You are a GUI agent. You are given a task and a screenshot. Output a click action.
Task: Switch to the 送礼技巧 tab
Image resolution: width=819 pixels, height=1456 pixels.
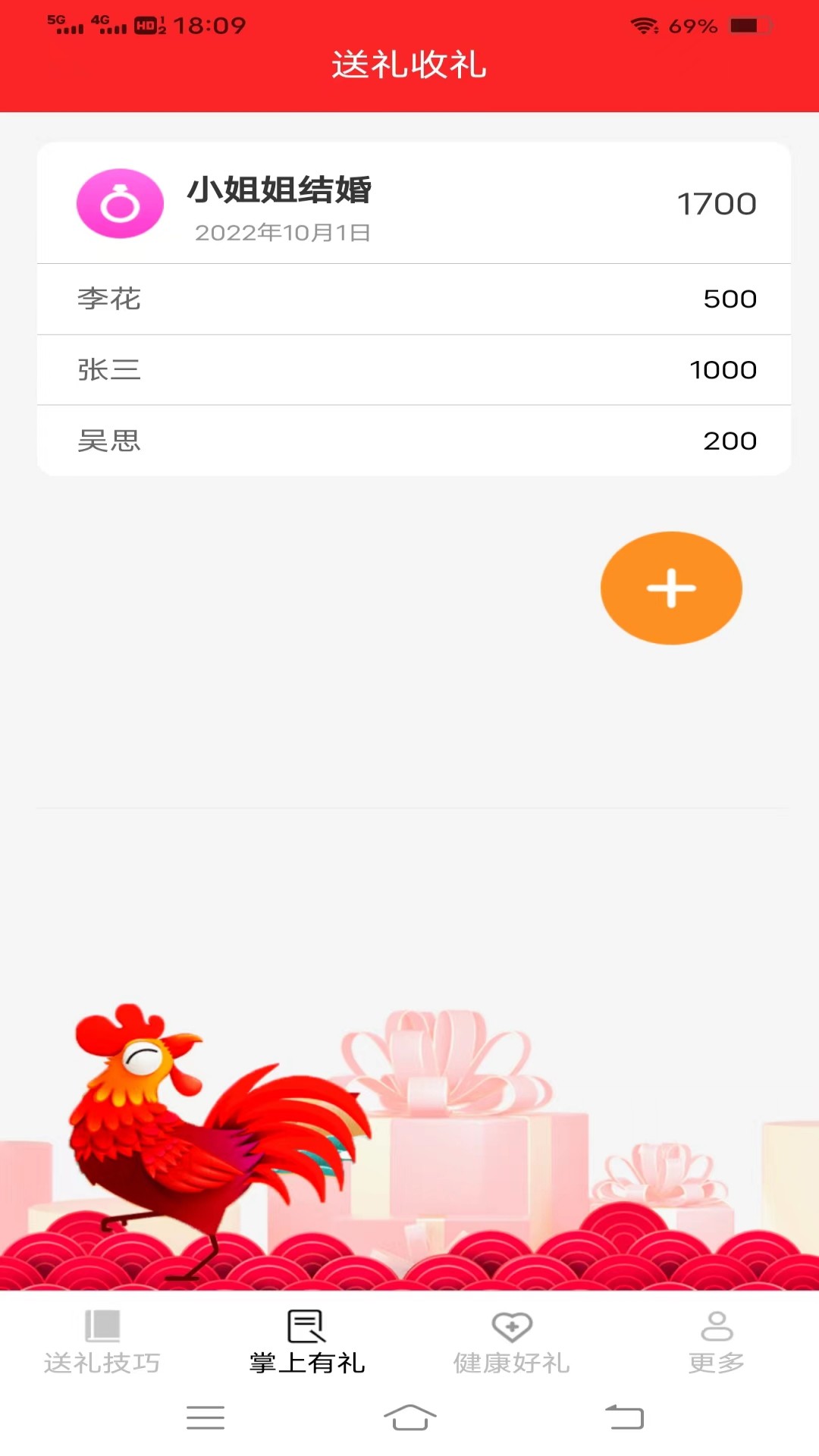pyautogui.click(x=102, y=1341)
